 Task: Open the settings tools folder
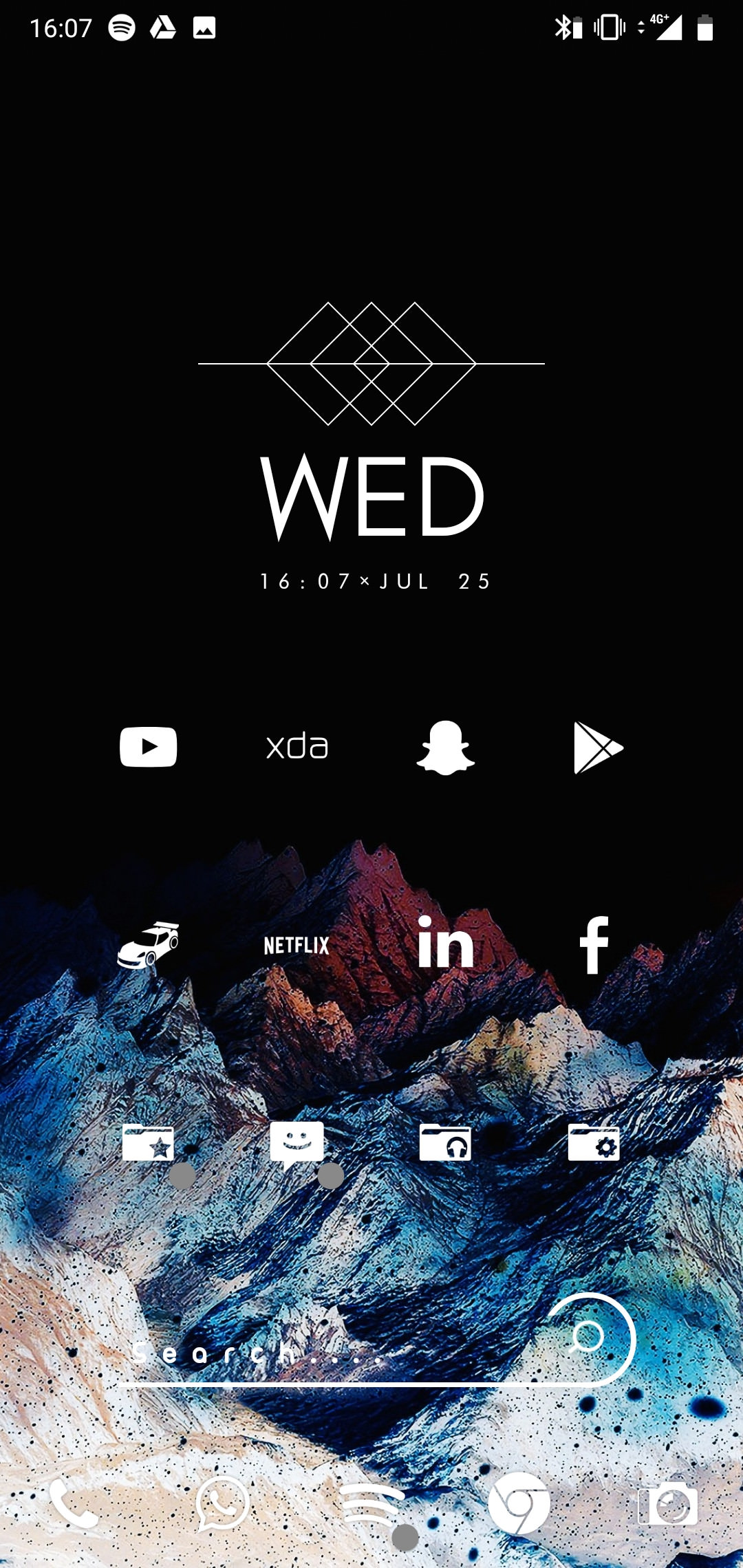point(594,1142)
